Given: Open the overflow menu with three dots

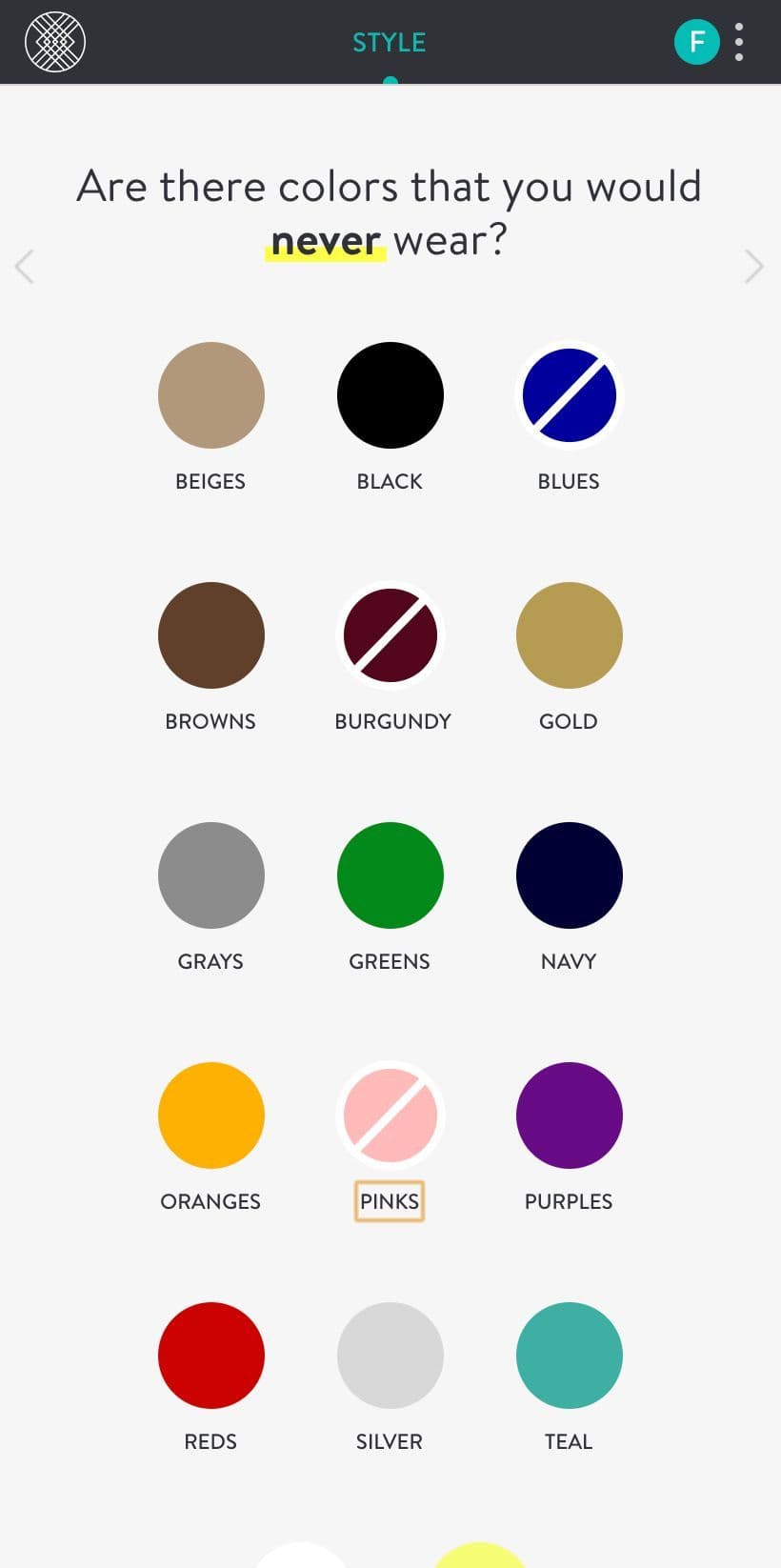Looking at the screenshot, I should click(x=739, y=42).
